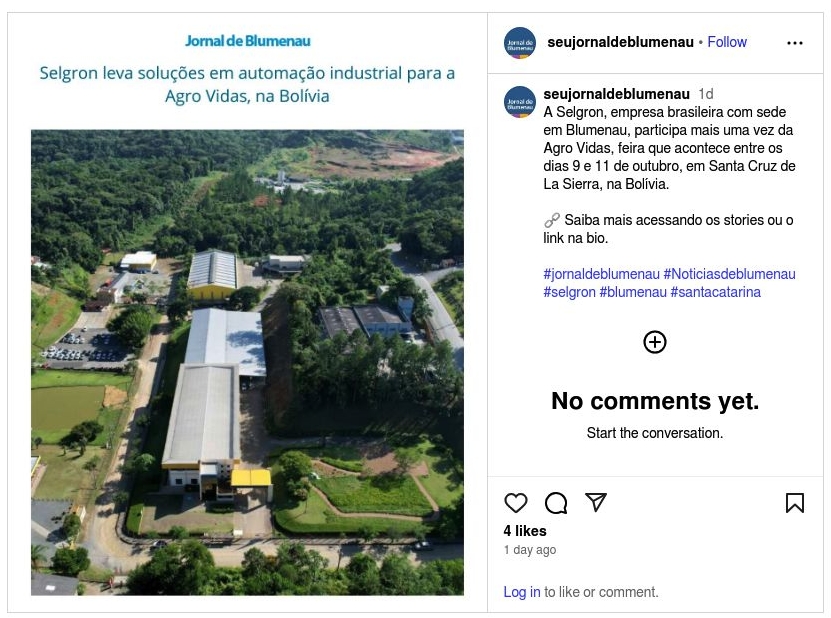Open the #selgron hashtag
Image resolution: width=831 pixels, height=618 pixels.
click(569, 292)
